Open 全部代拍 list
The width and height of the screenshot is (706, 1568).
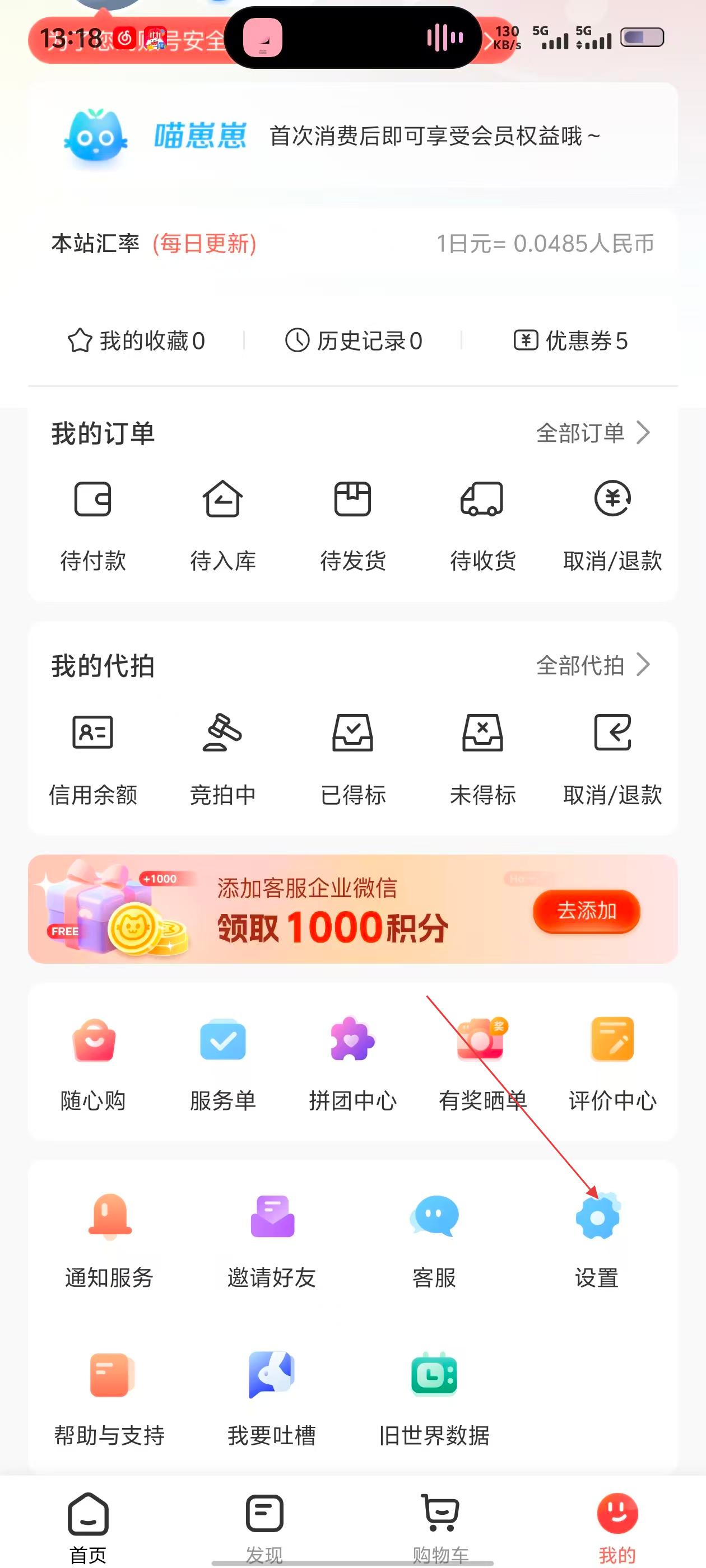(593, 665)
